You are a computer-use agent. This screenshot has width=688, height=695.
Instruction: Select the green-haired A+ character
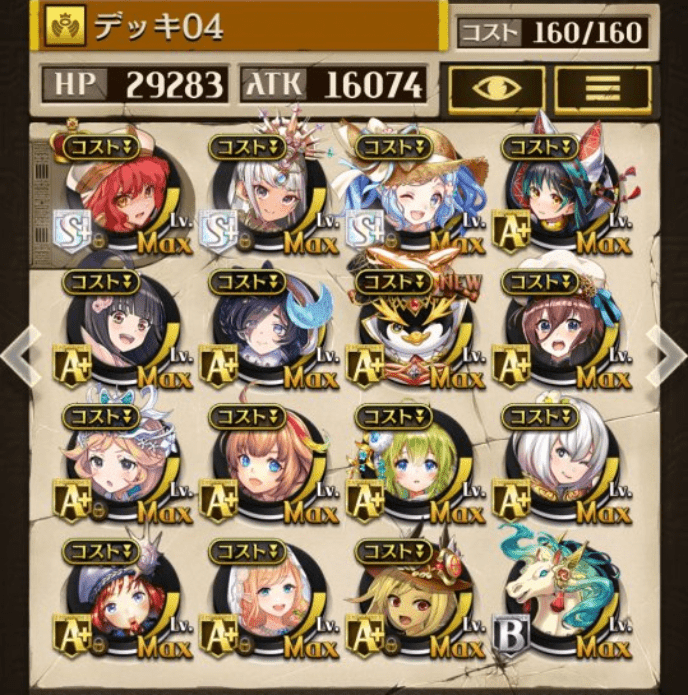(414, 467)
